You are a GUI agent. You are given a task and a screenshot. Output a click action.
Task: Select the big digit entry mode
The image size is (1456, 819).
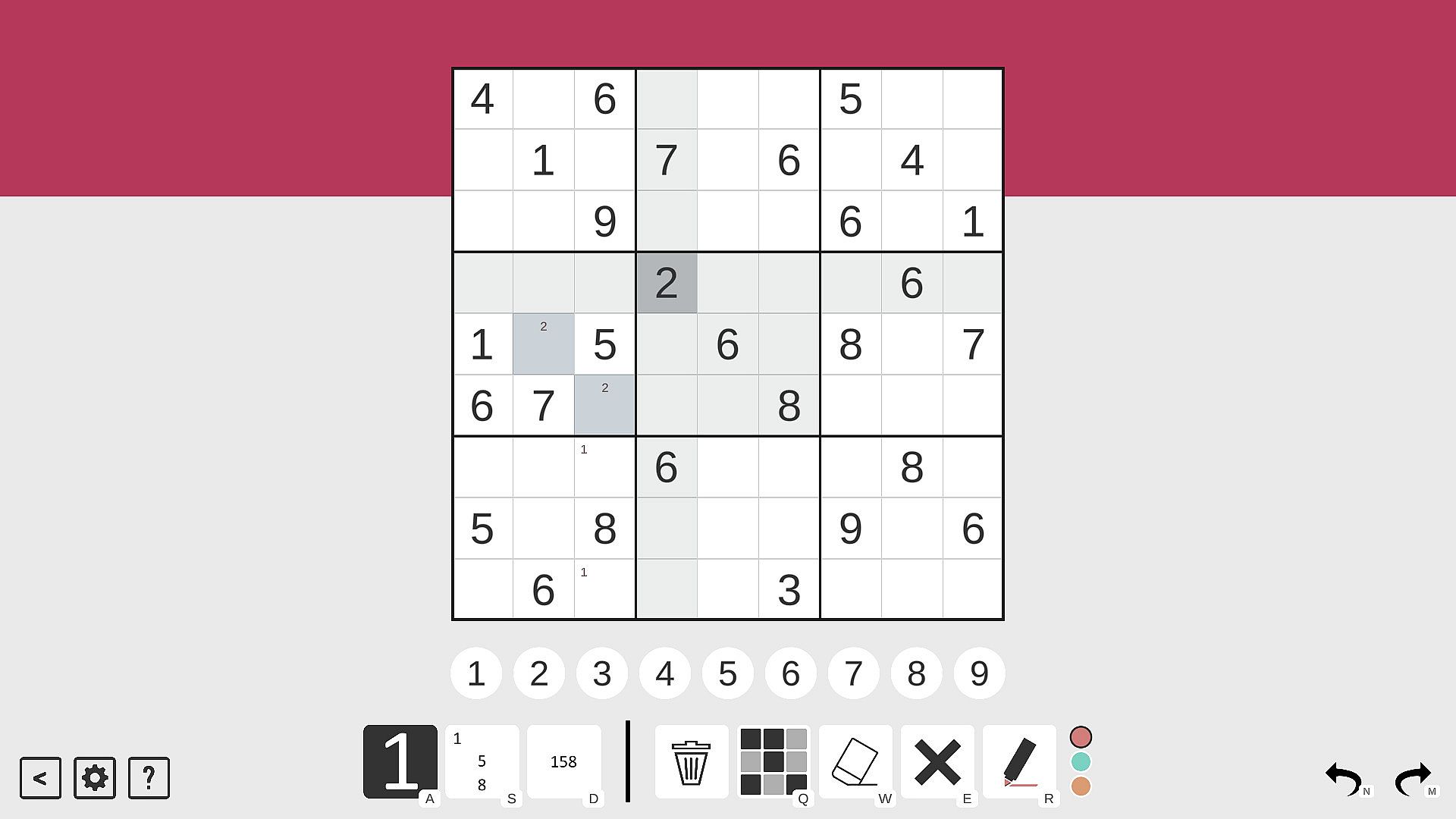400,761
